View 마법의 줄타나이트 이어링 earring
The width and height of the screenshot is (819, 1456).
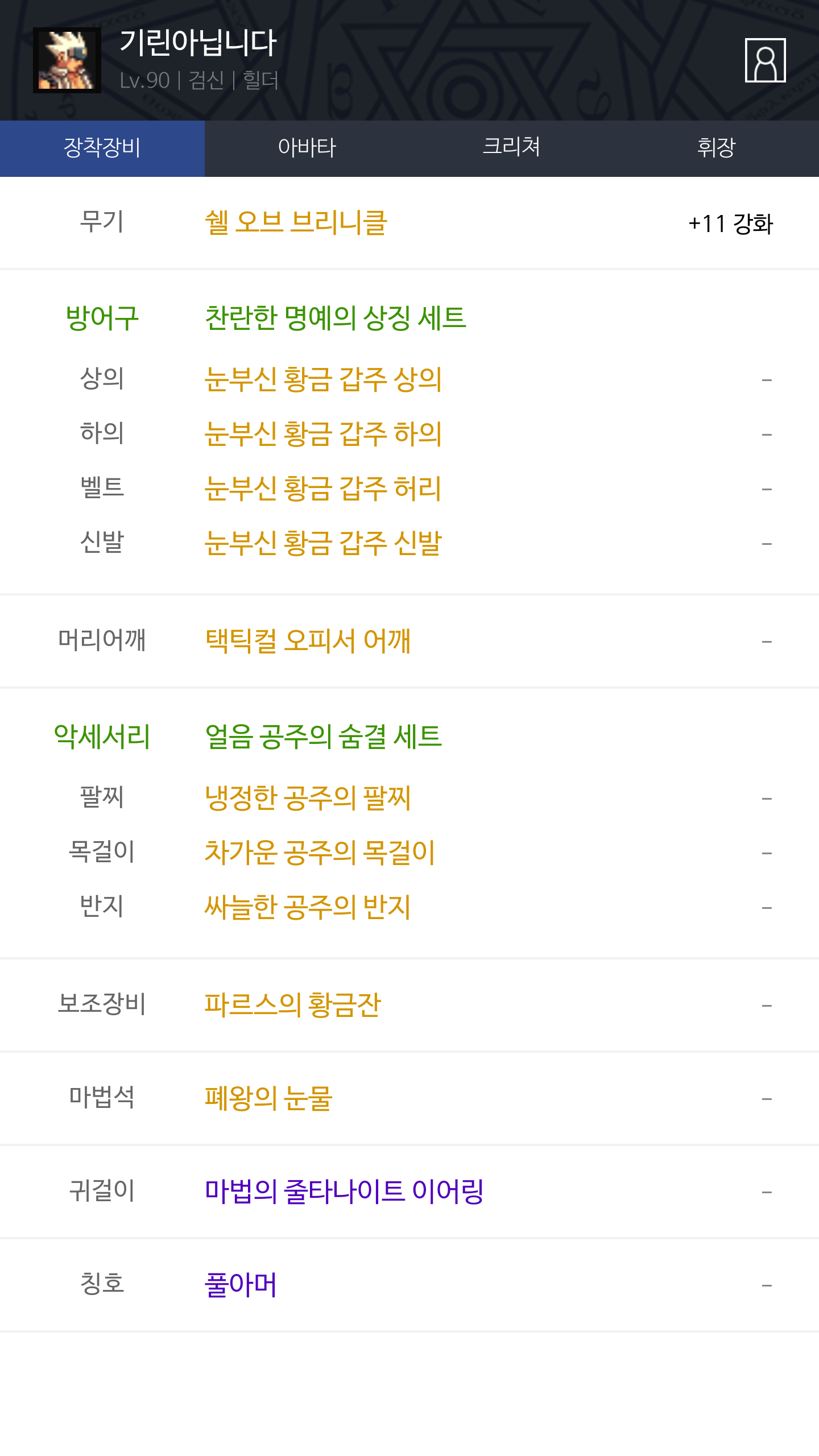click(344, 1191)
